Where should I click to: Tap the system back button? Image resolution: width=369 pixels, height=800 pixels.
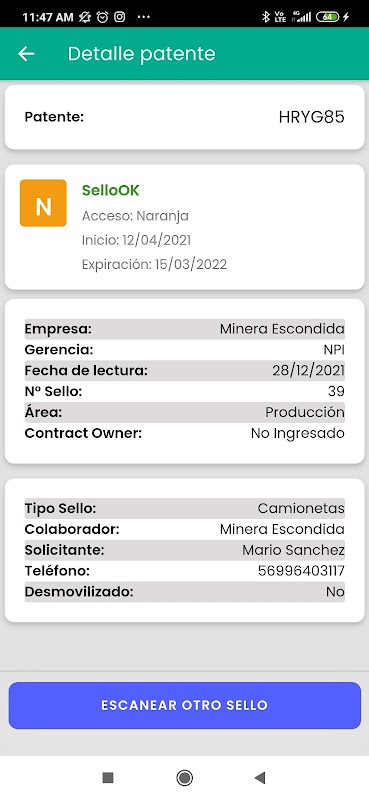(x=260, y=778)
